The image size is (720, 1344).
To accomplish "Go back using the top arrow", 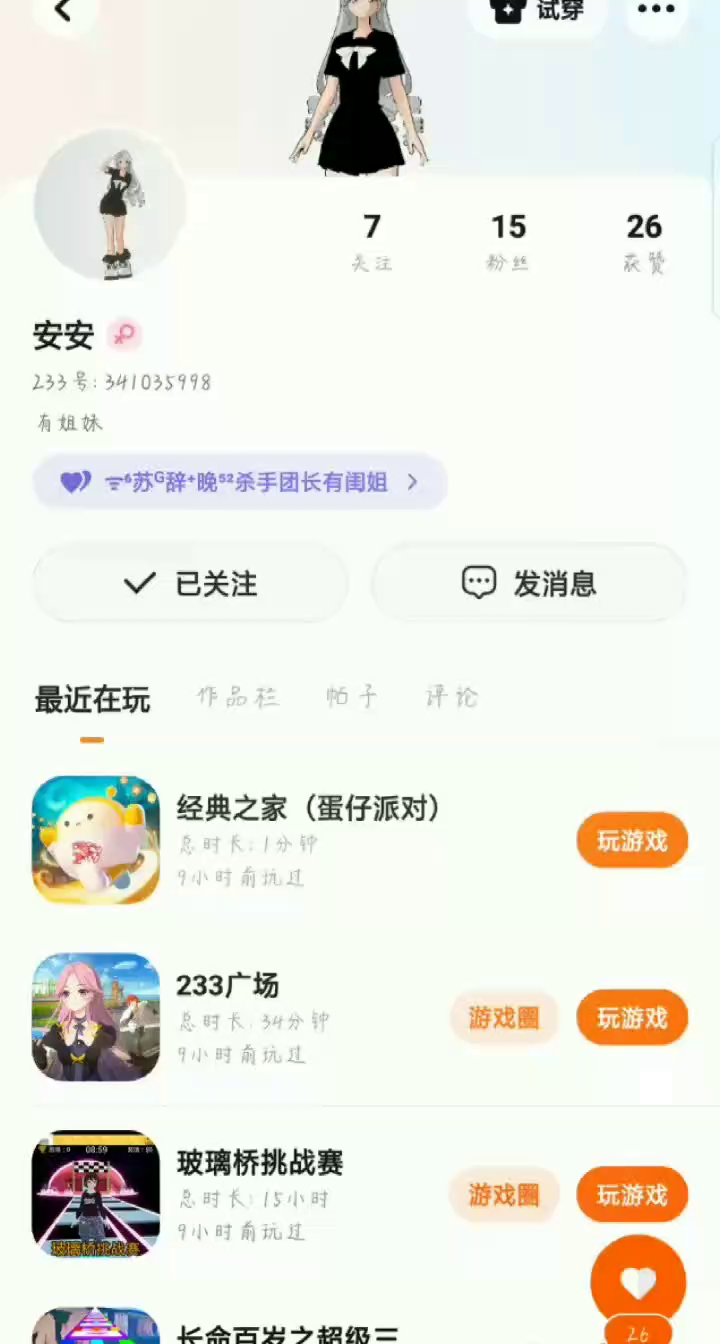I will click(x=63, y=11).
